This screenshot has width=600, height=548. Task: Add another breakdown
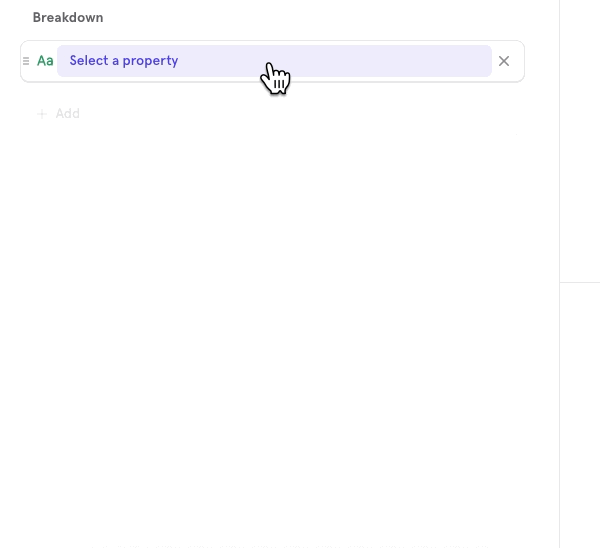pos(59,114)
